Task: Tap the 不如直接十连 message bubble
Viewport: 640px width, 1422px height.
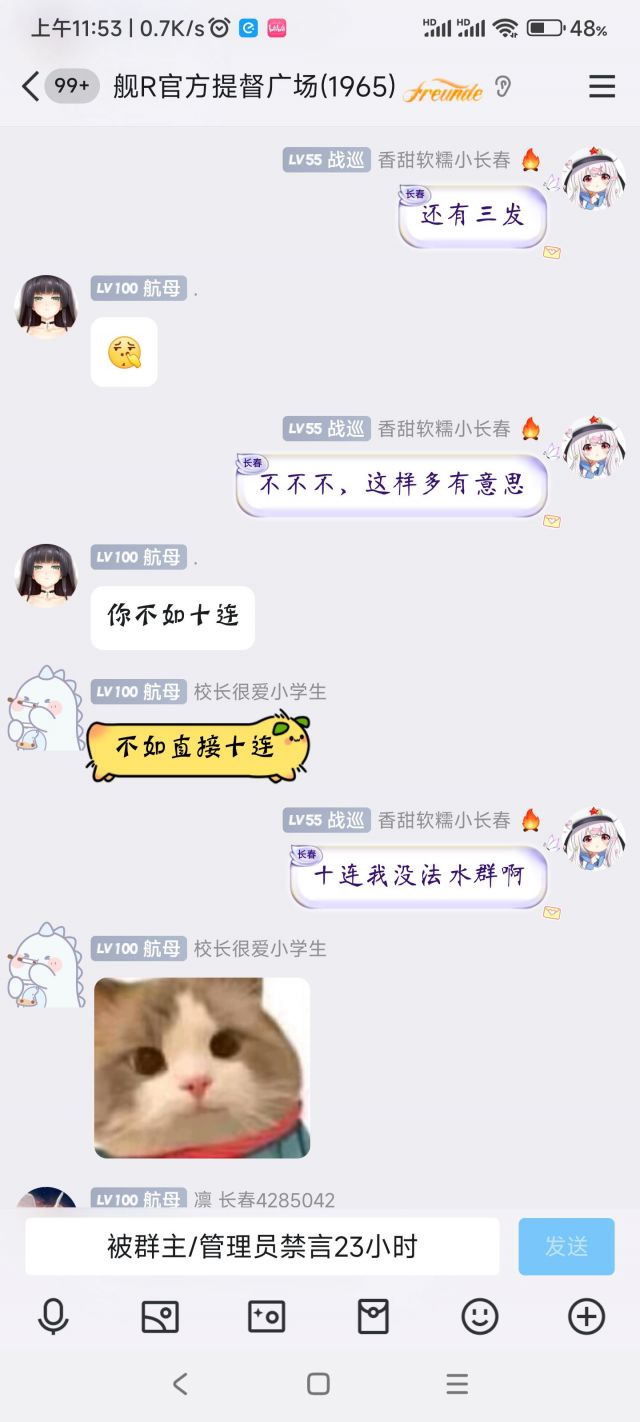Action: pyautogui.click(x=196, y=747)
